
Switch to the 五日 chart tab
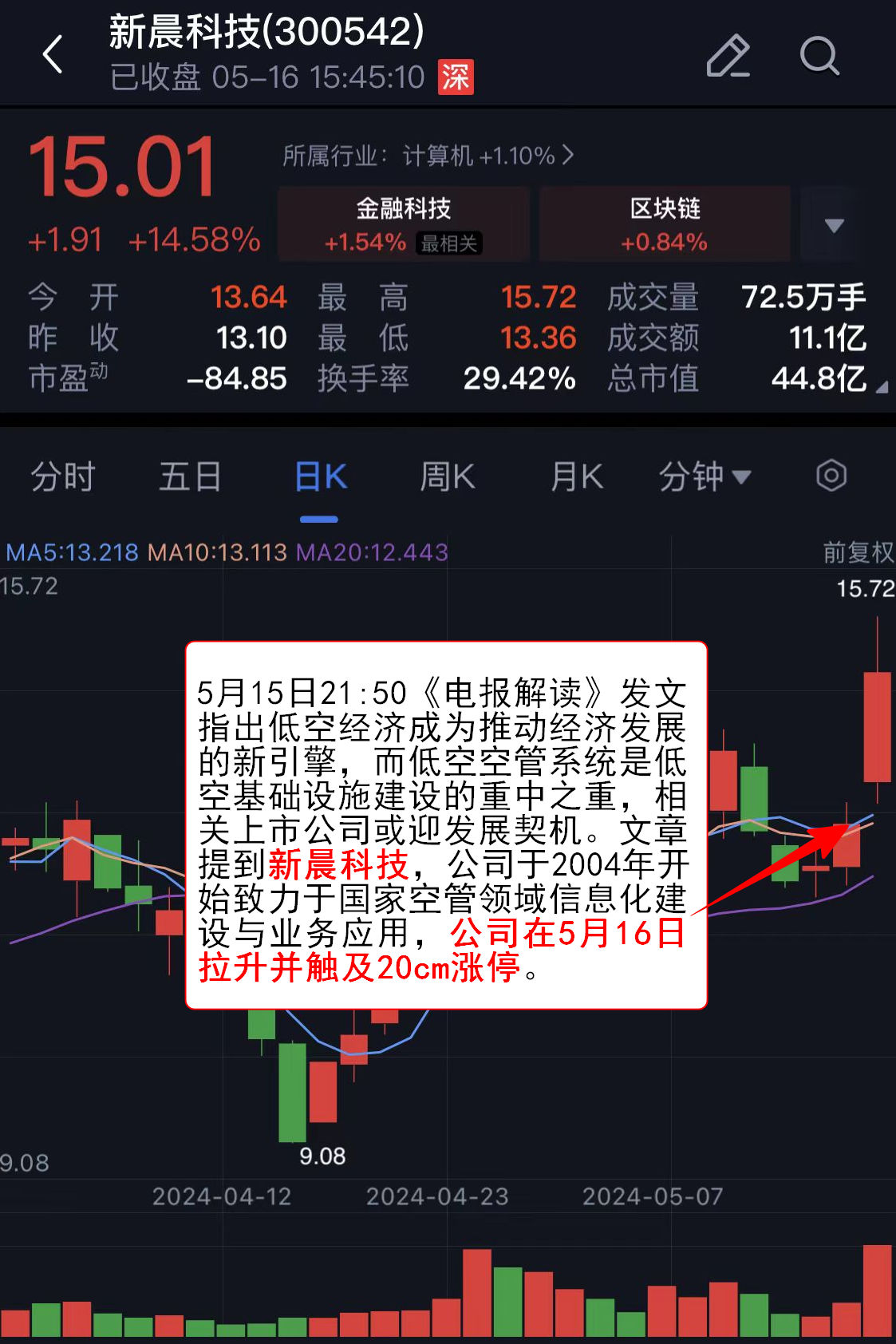click(x=190, y=477)
